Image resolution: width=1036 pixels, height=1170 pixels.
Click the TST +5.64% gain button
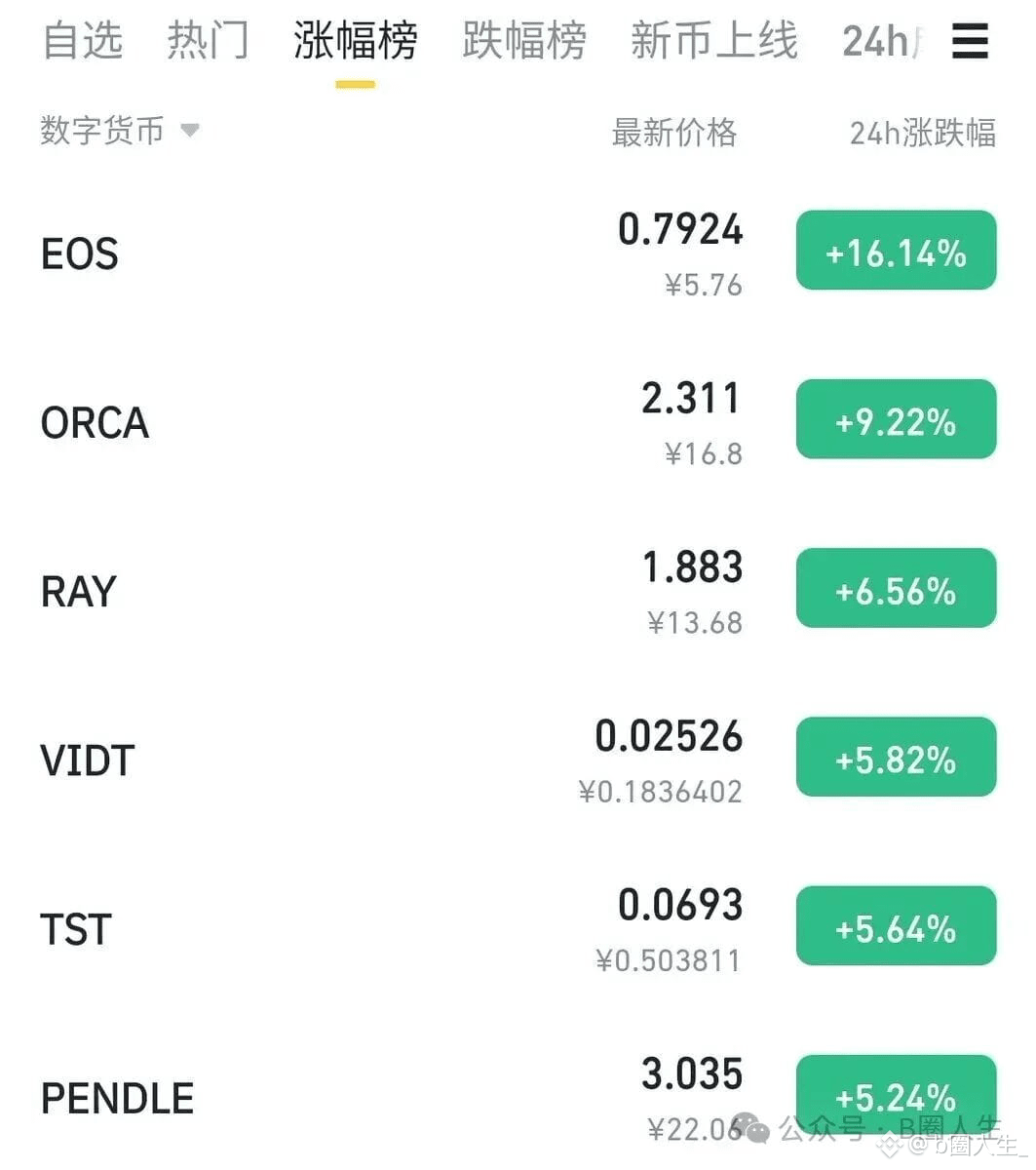(895, 924)
